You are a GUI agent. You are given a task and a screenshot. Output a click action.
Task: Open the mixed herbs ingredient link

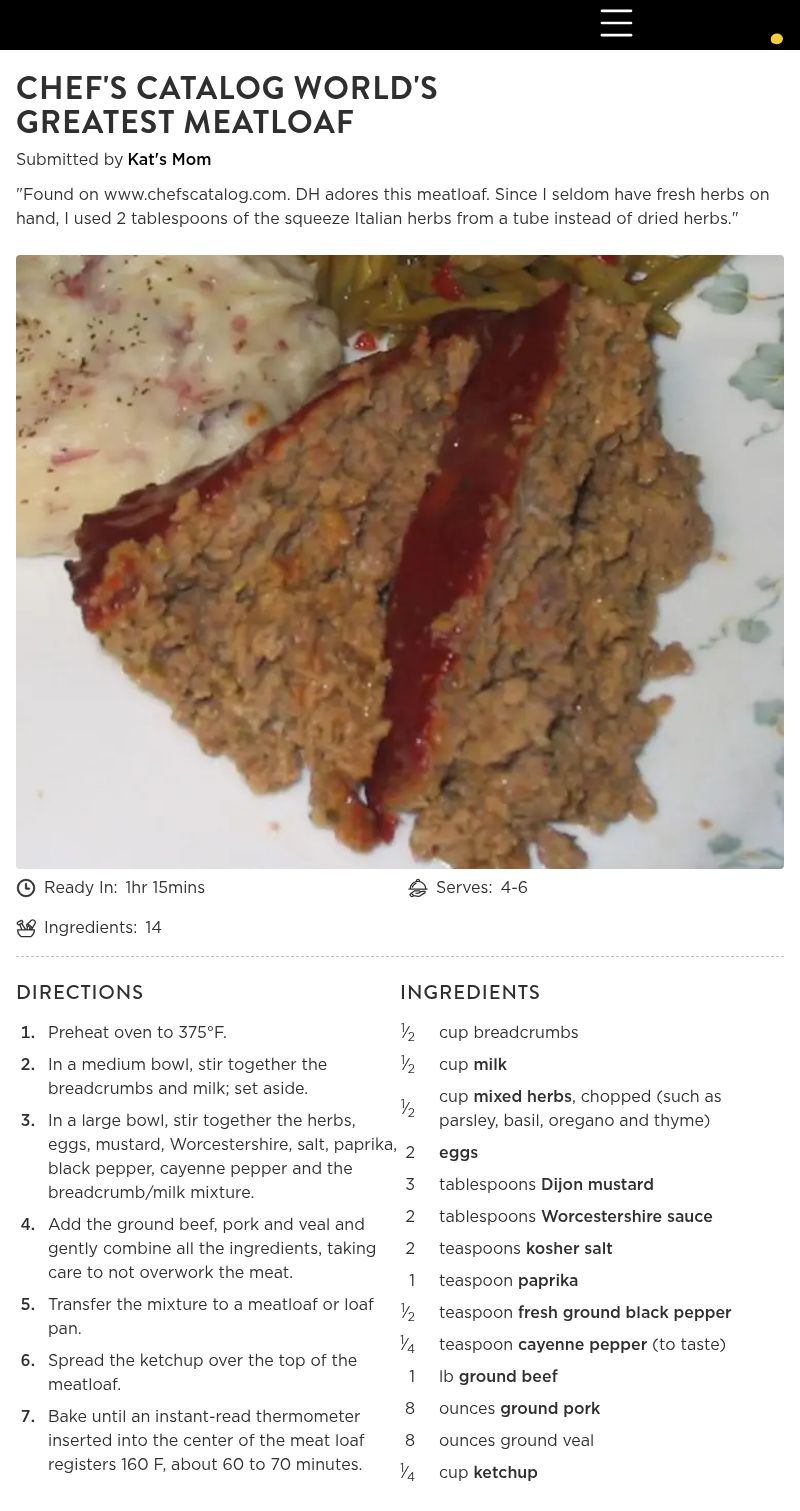(x=522, y=1097)
